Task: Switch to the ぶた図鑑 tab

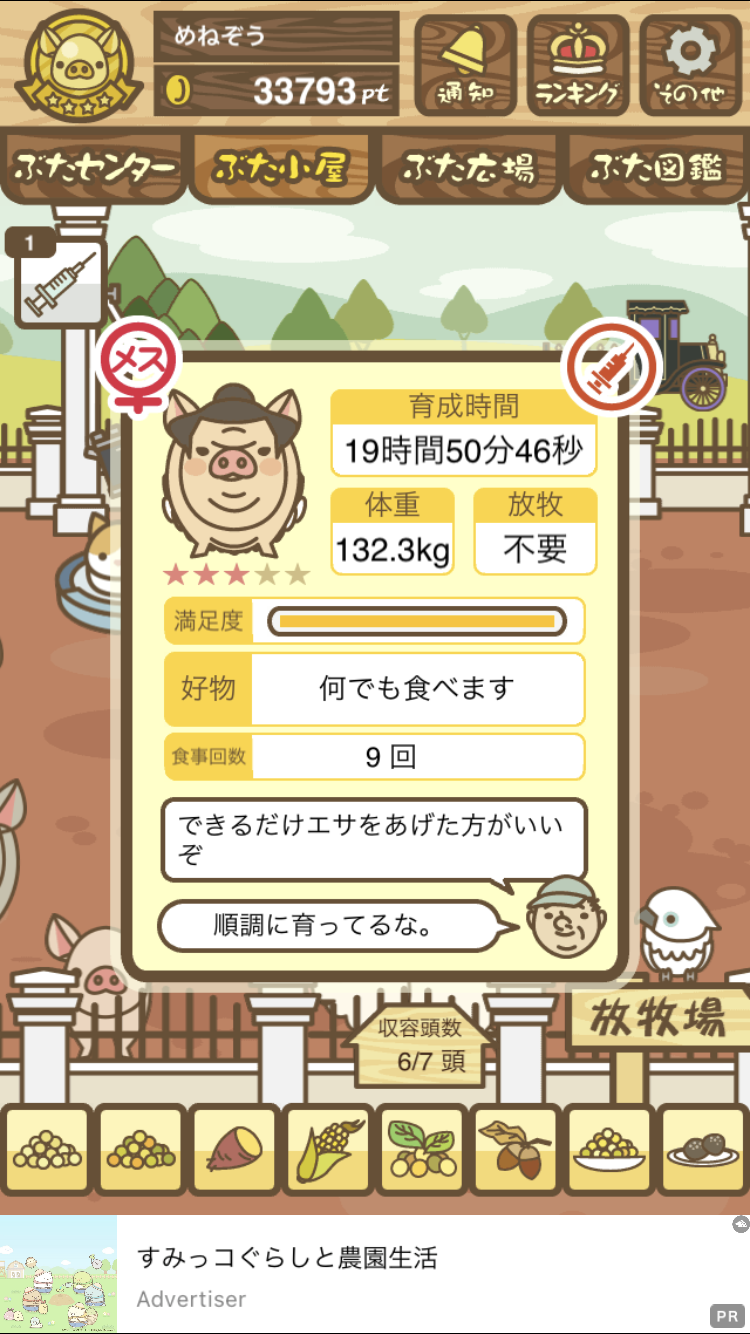Action: (x=657, y=168)
